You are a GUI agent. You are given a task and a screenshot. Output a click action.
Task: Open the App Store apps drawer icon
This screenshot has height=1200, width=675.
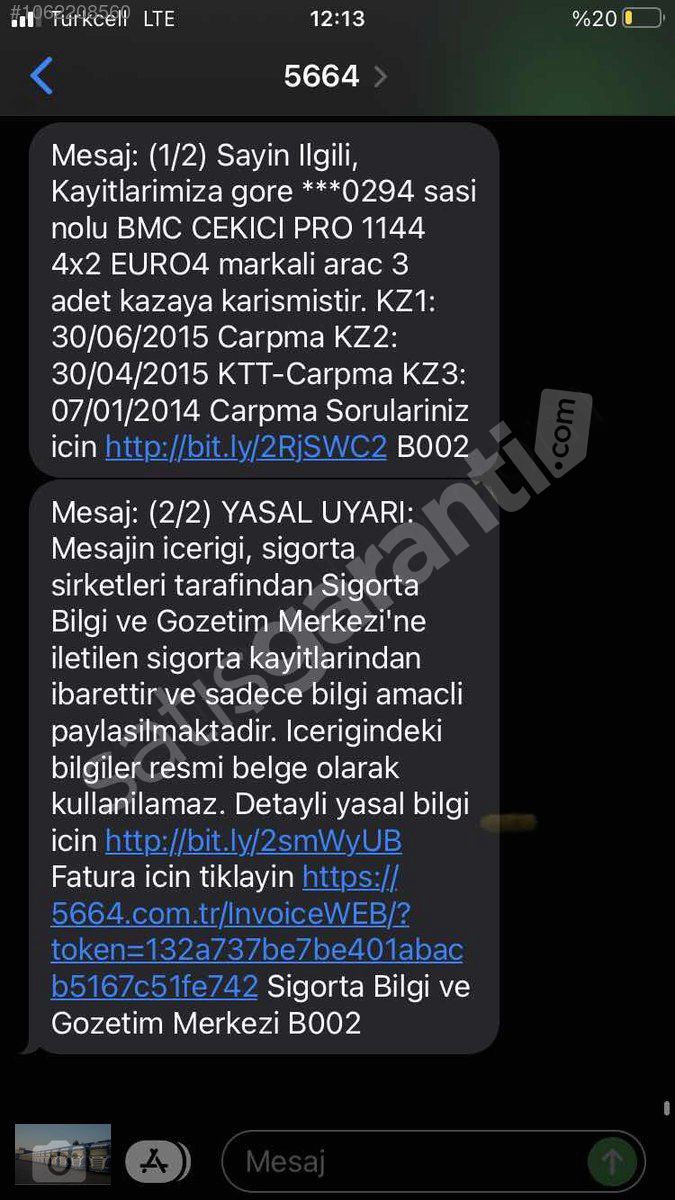154,1161
